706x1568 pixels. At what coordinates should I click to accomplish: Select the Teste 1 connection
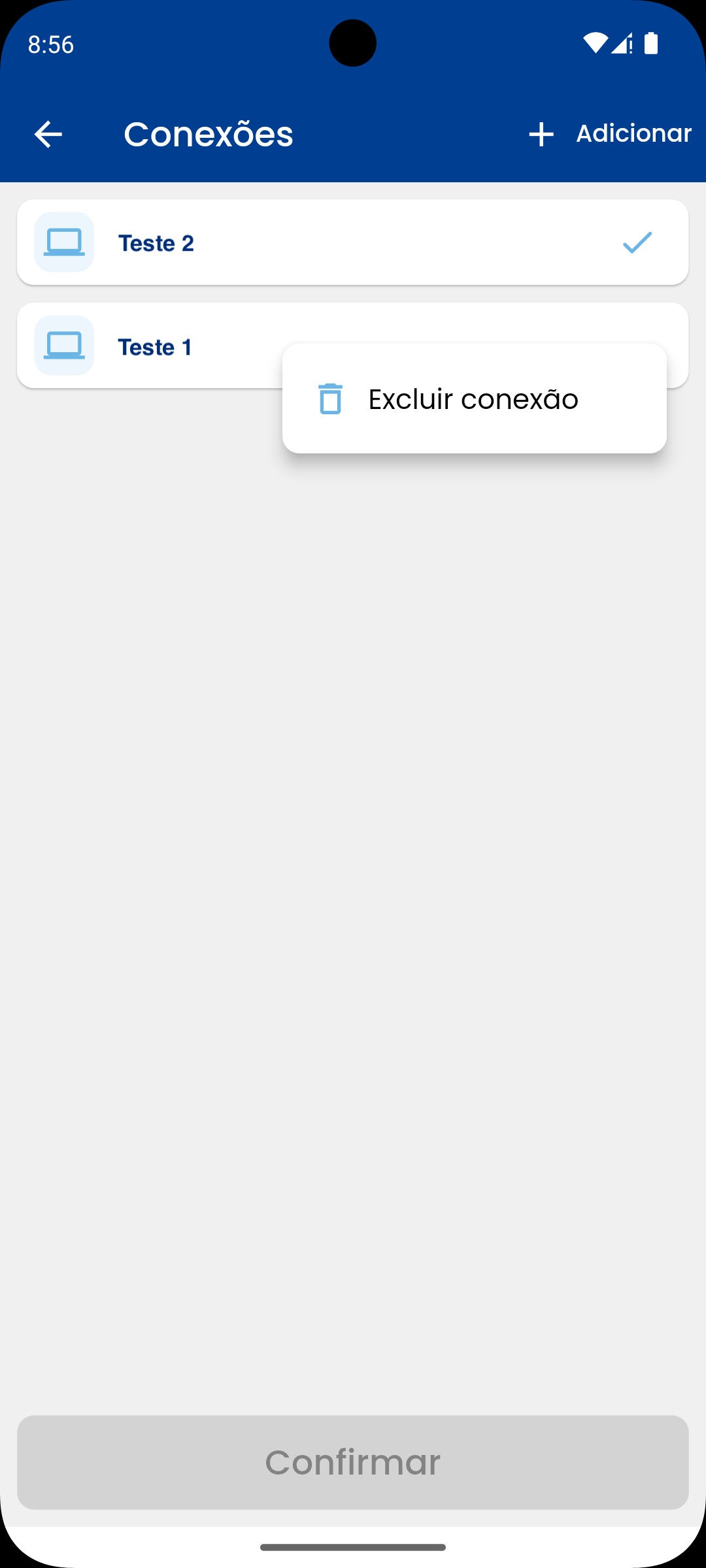(155, 346)
